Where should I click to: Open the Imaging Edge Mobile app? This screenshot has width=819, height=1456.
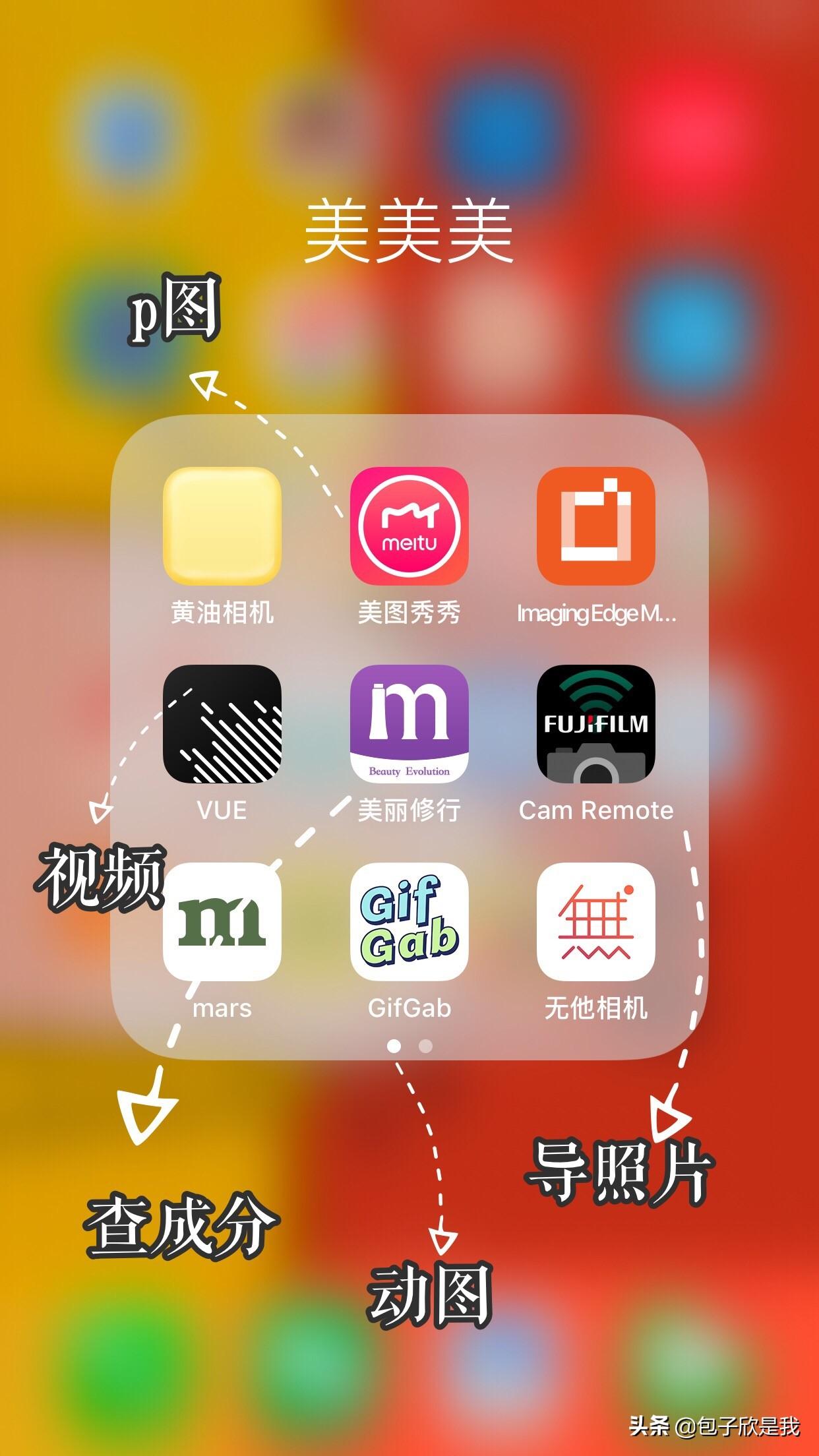click(595, 526)
